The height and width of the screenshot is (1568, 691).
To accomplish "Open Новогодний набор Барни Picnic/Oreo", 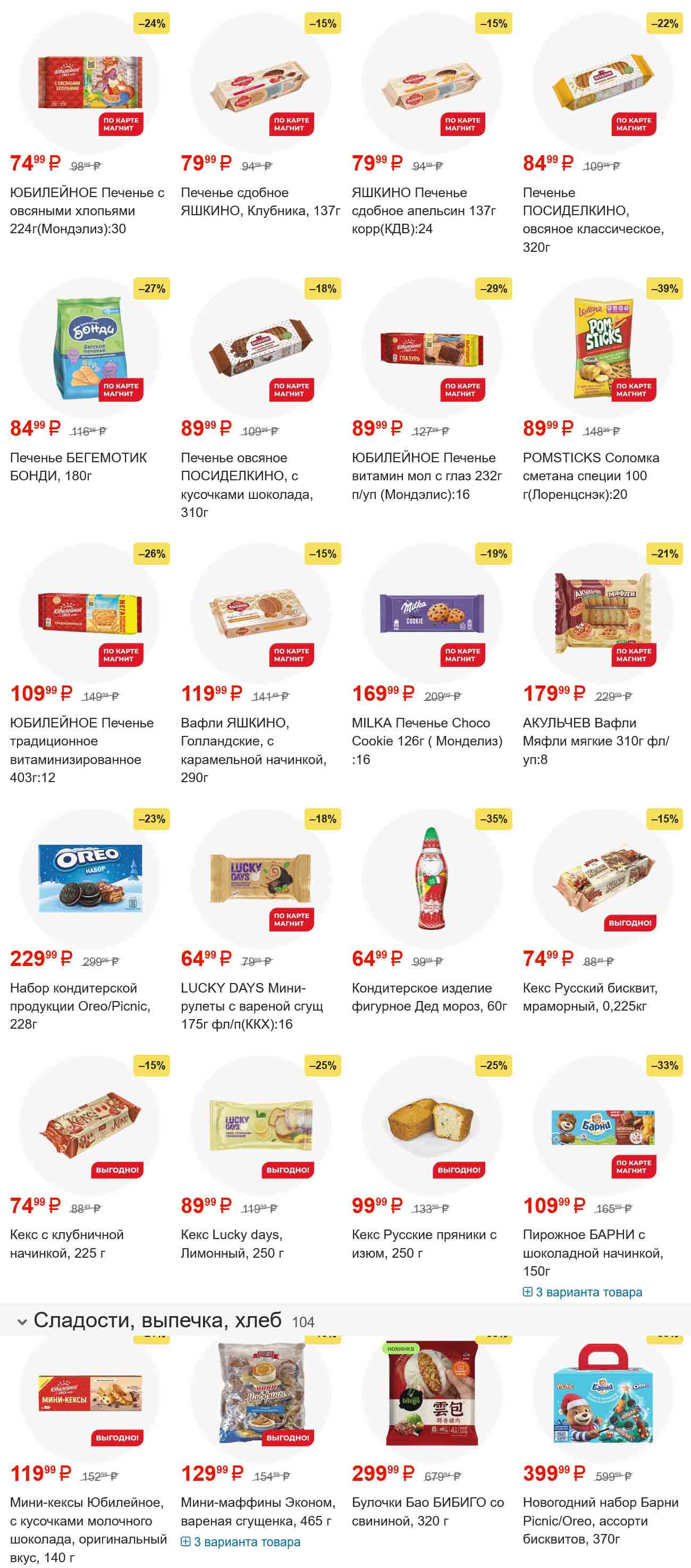I will tap(600, 1520).
